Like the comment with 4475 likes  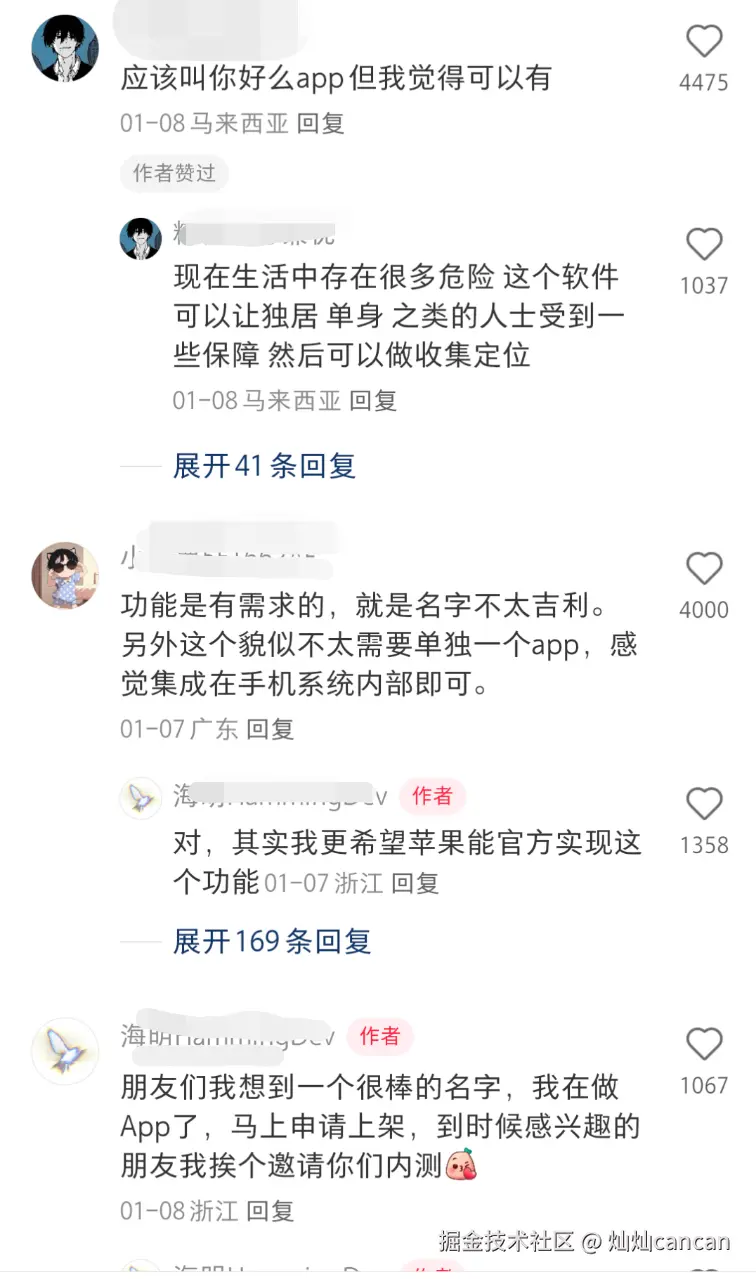point(704,42)
